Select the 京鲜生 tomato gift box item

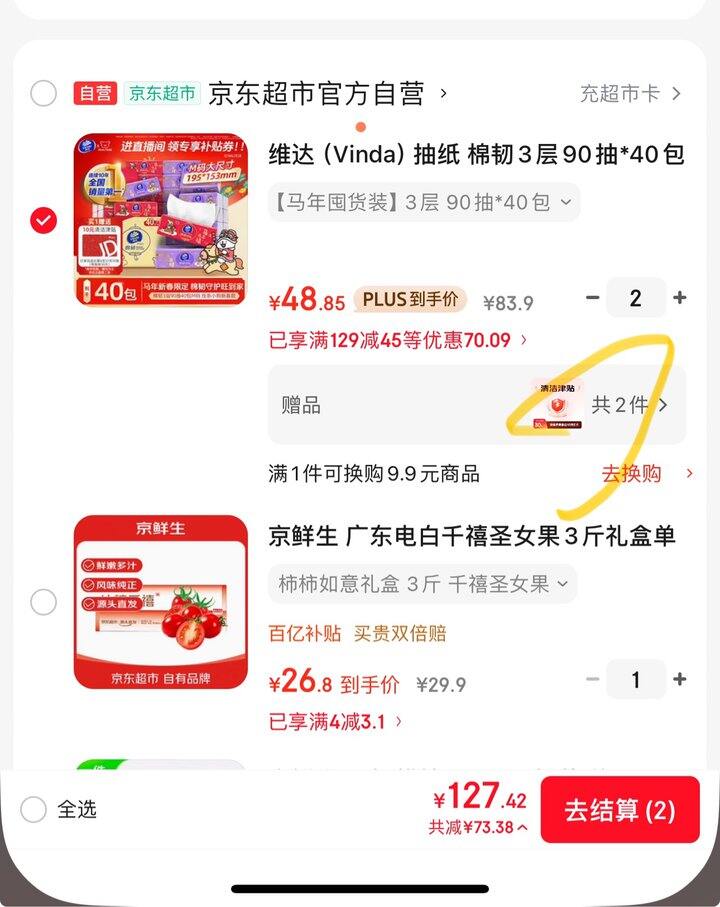point(42,602)
